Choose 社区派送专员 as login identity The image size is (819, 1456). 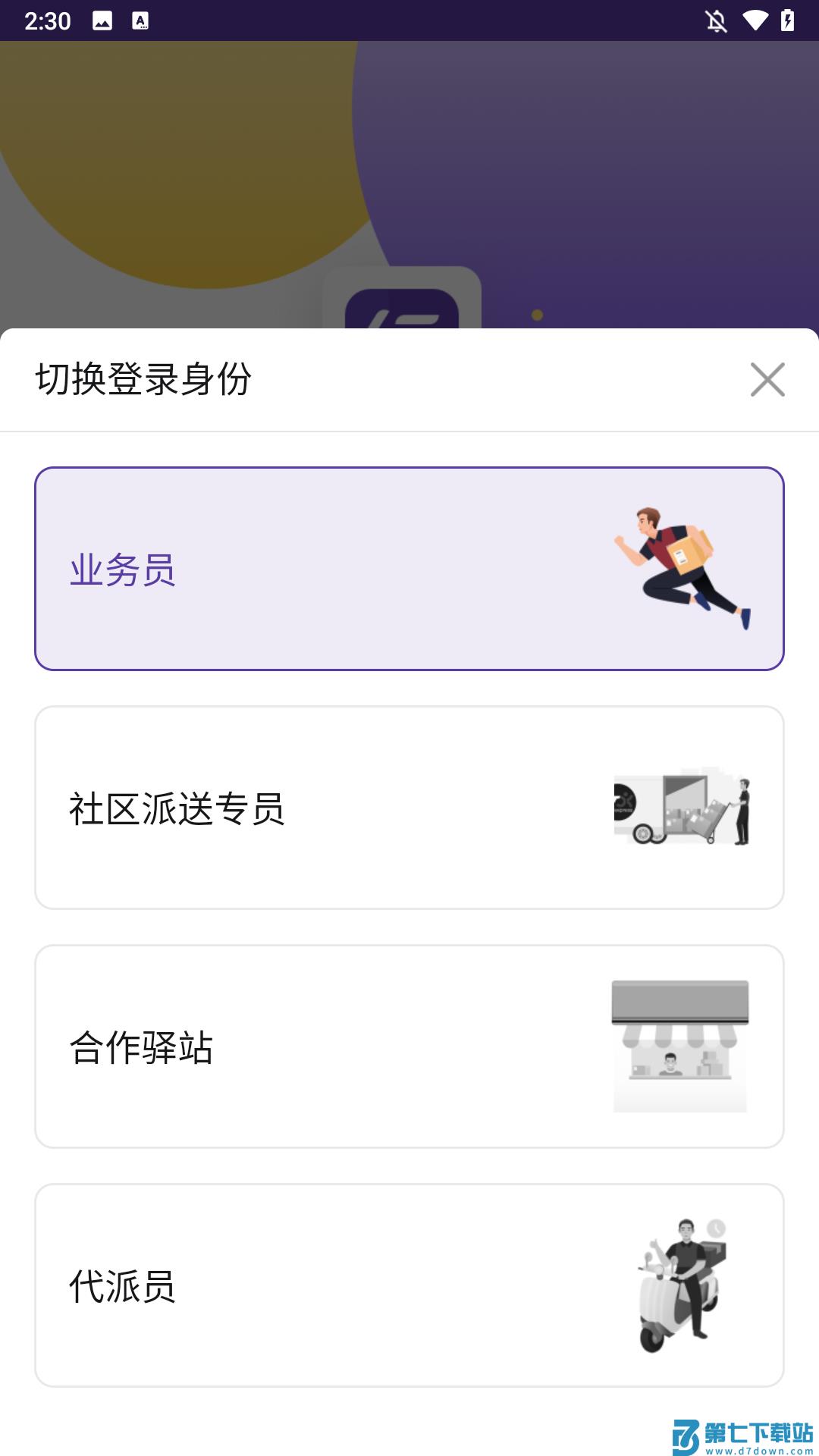[x=409, y=808]
